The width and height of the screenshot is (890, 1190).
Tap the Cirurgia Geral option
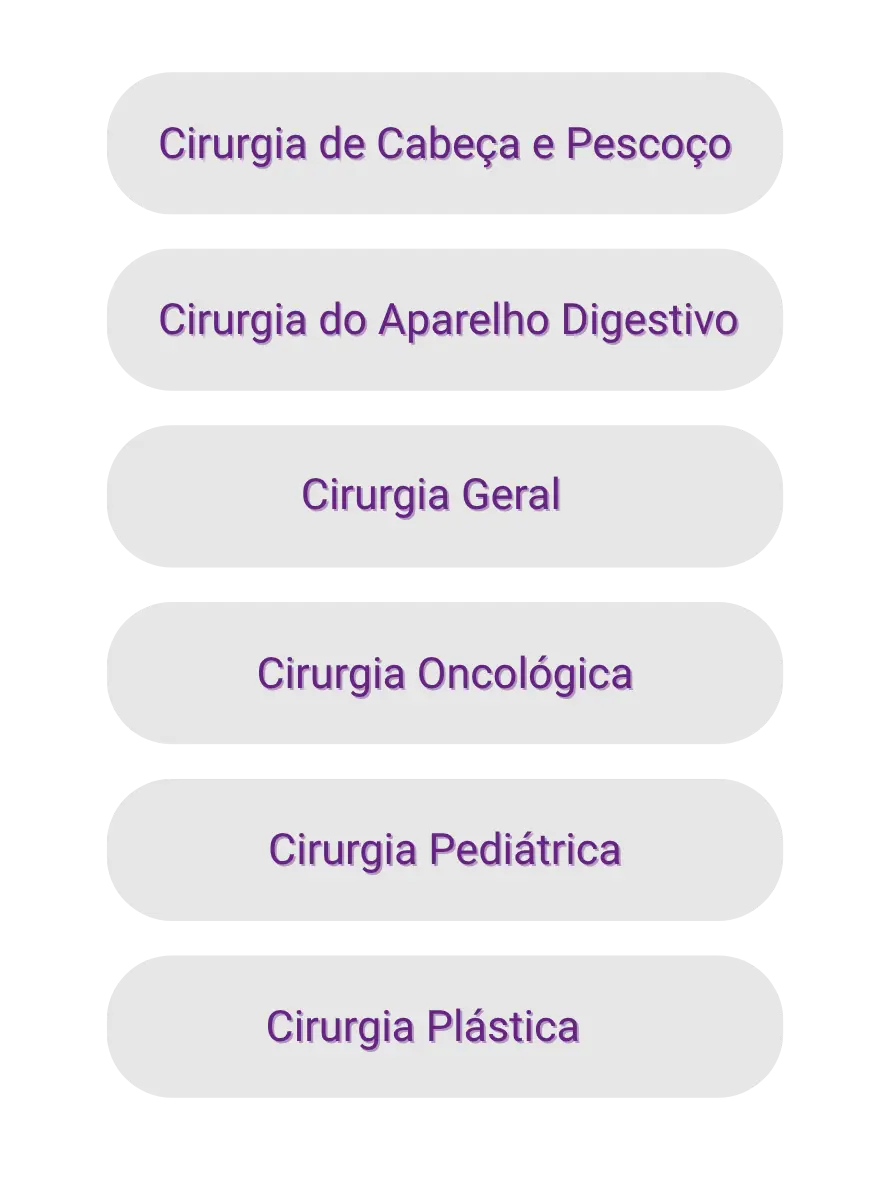tap(444, 496)
